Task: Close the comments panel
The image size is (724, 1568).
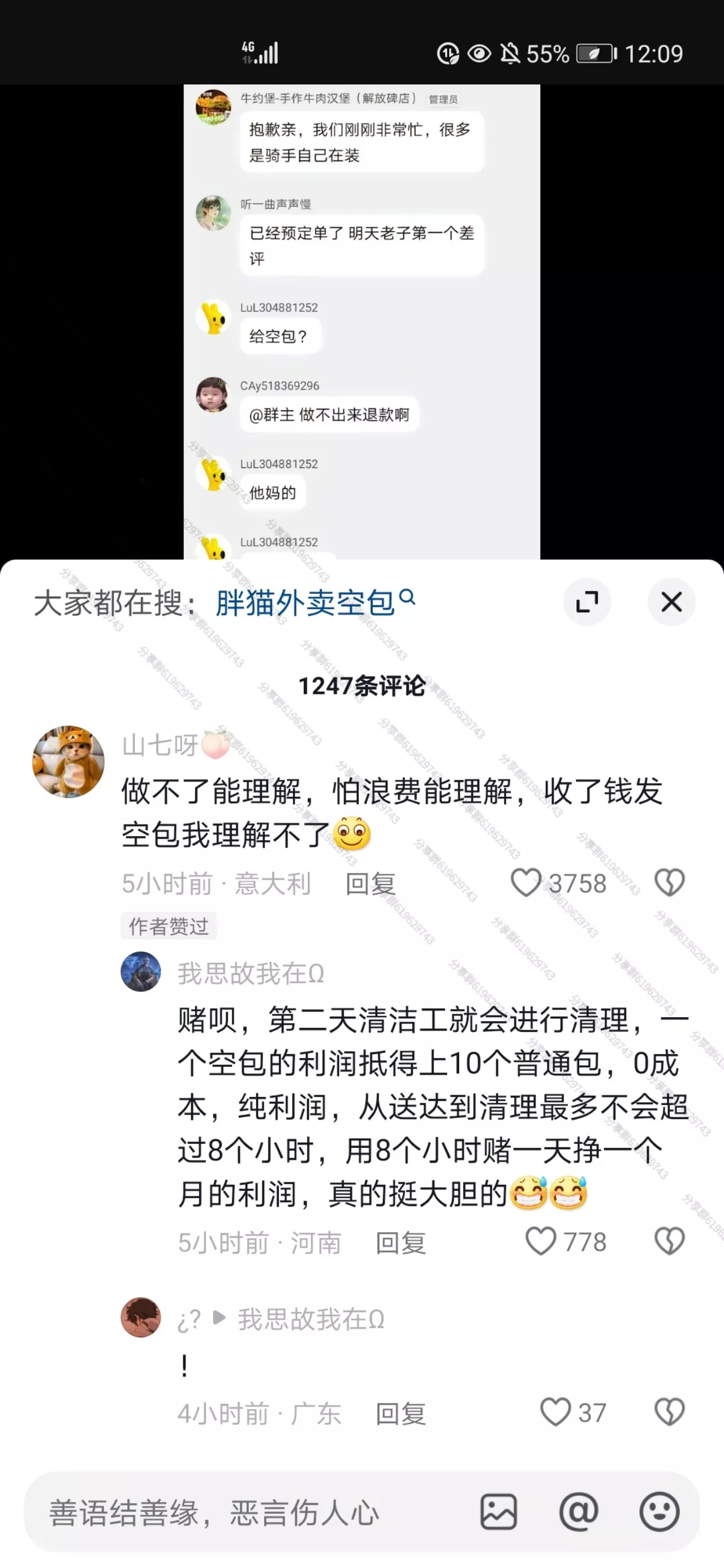Action: click(x=671, y=602)
